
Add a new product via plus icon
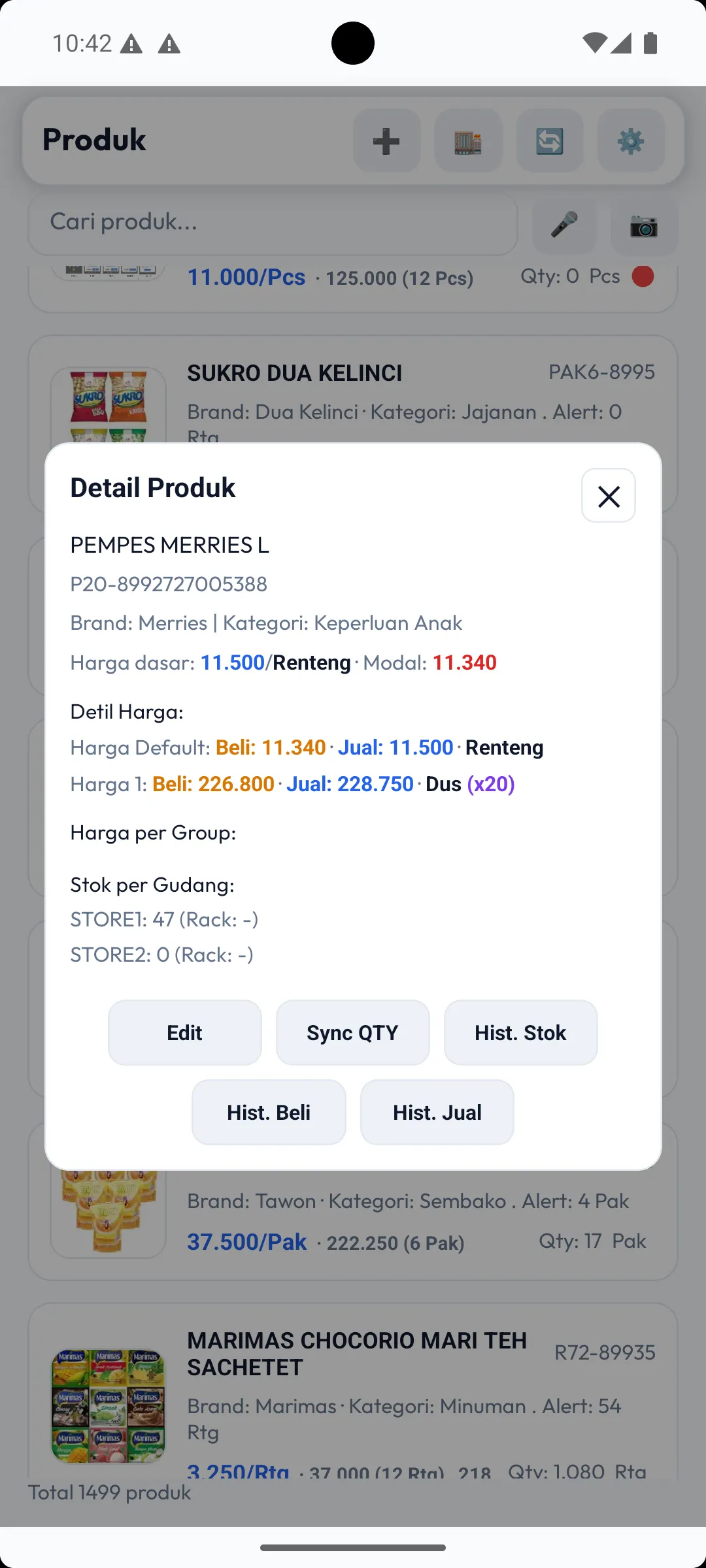coord(386,140)
